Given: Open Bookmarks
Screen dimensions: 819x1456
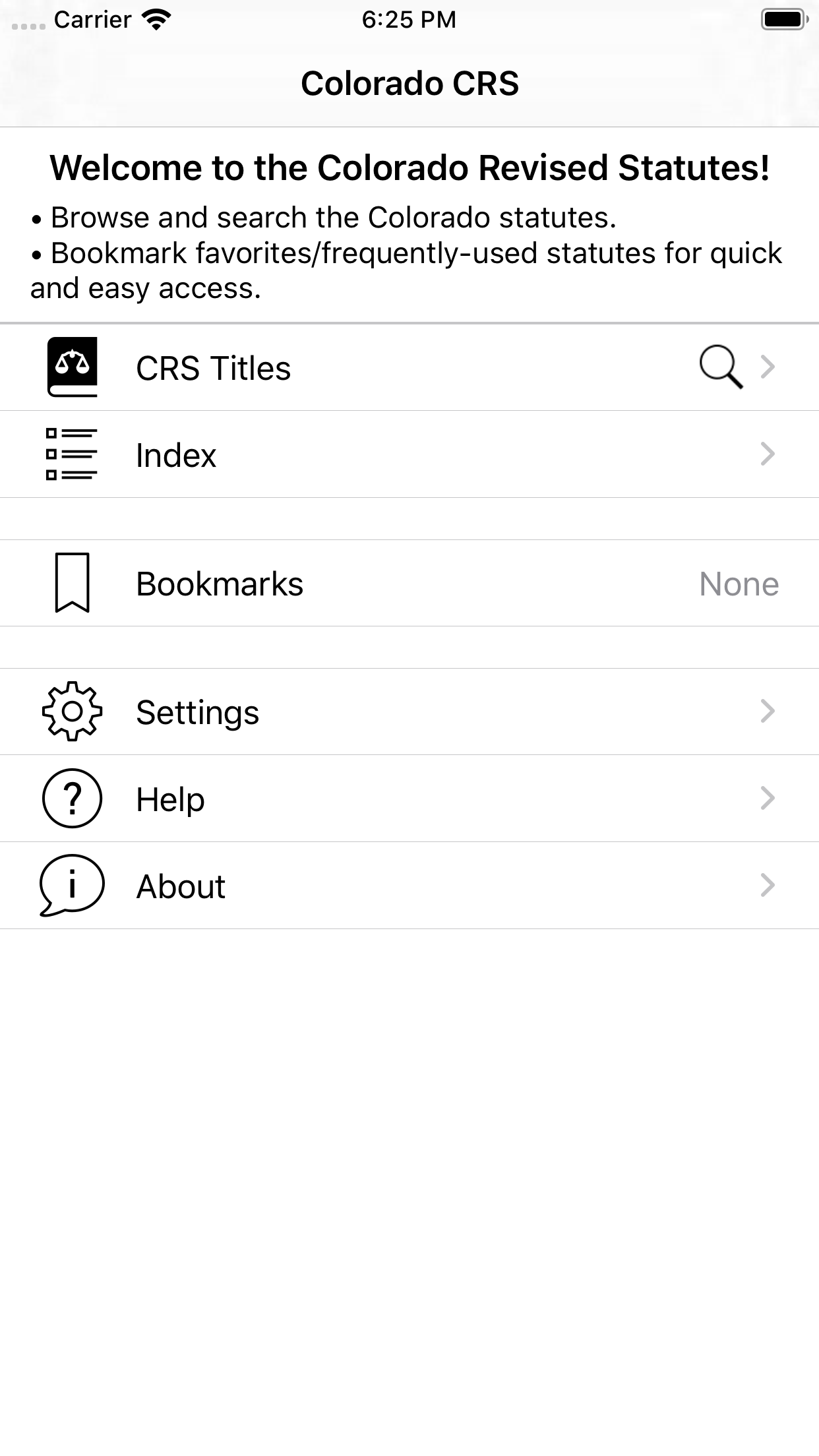Looking at the screenshot, I should tap(409, 583).
